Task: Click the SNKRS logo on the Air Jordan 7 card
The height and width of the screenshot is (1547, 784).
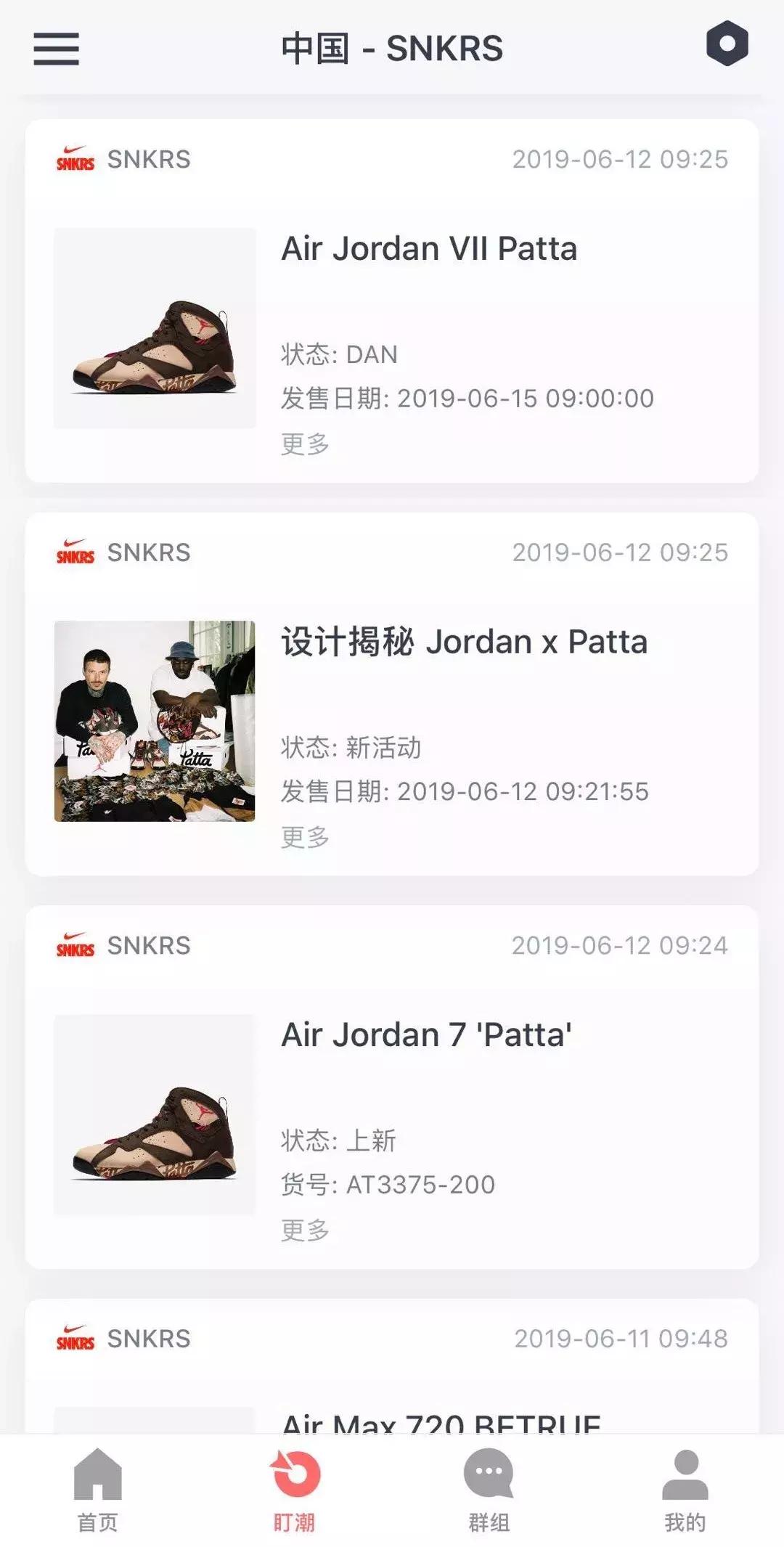Action: pyautogui.click(x=75, y=945)
